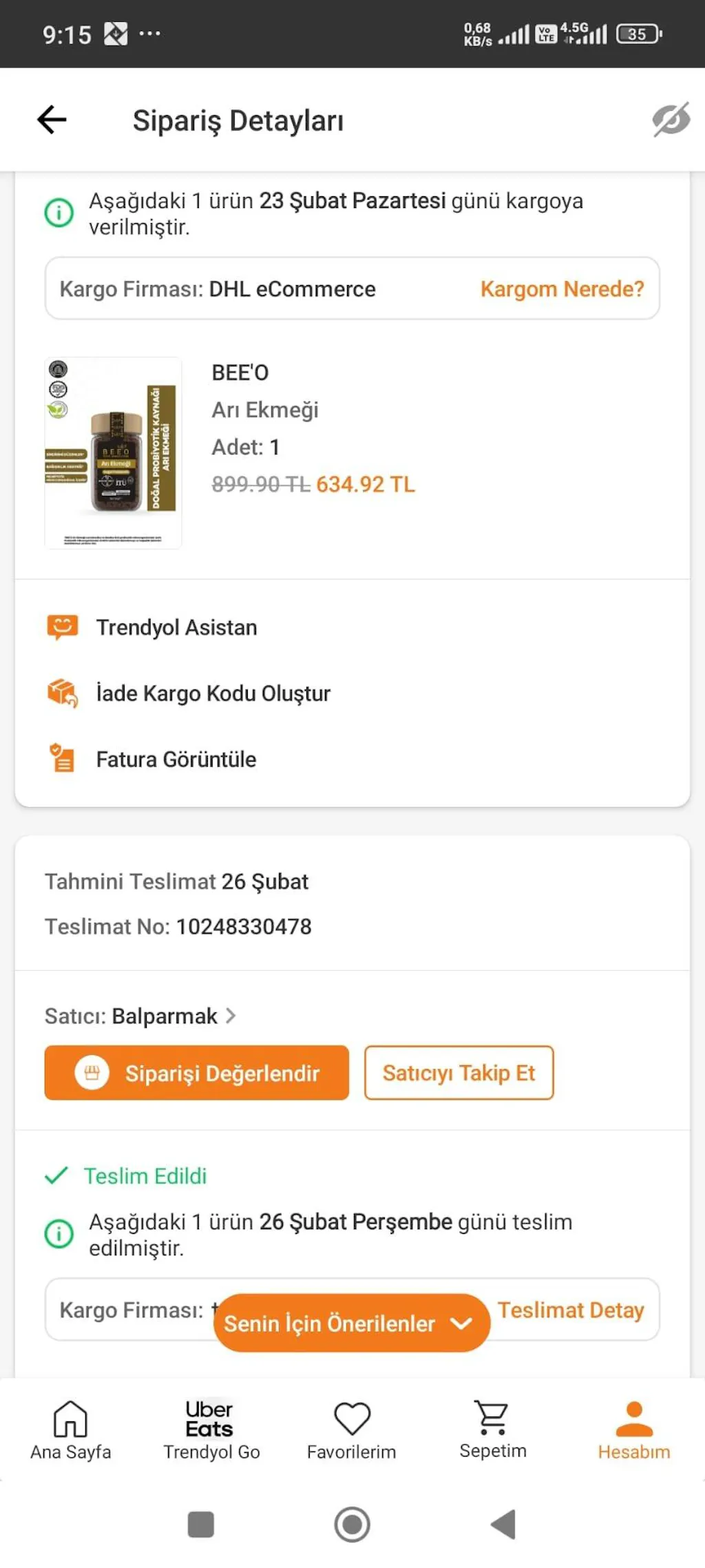This screenshot has width=705, height=1568.
Task: Open seller Balparmak's page
Action: [x=165, y=1016]
